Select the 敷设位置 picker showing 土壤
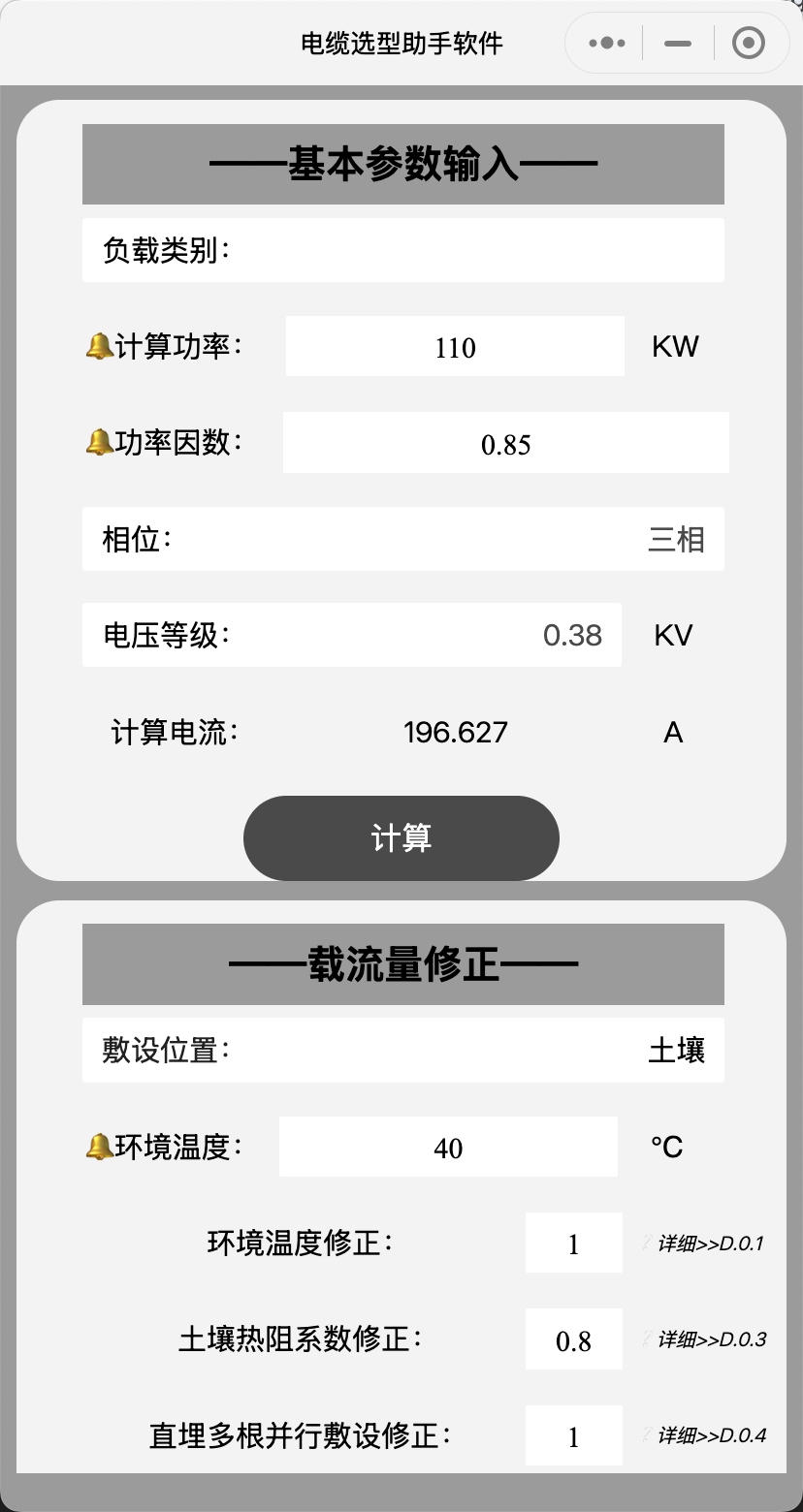803x1512 pixels. (x=403, y=1050)
